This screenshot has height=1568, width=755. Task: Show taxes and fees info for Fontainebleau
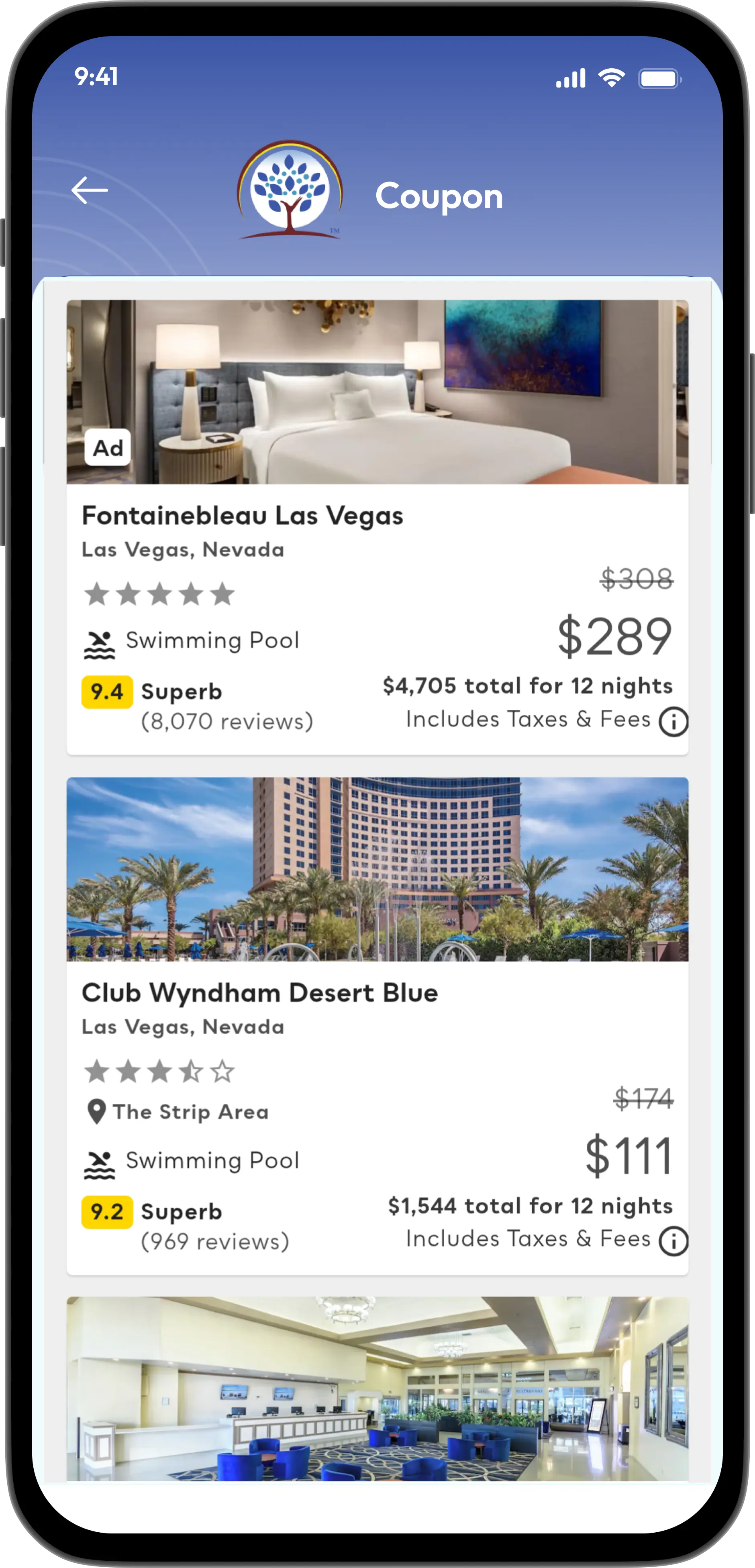(673, 722)
